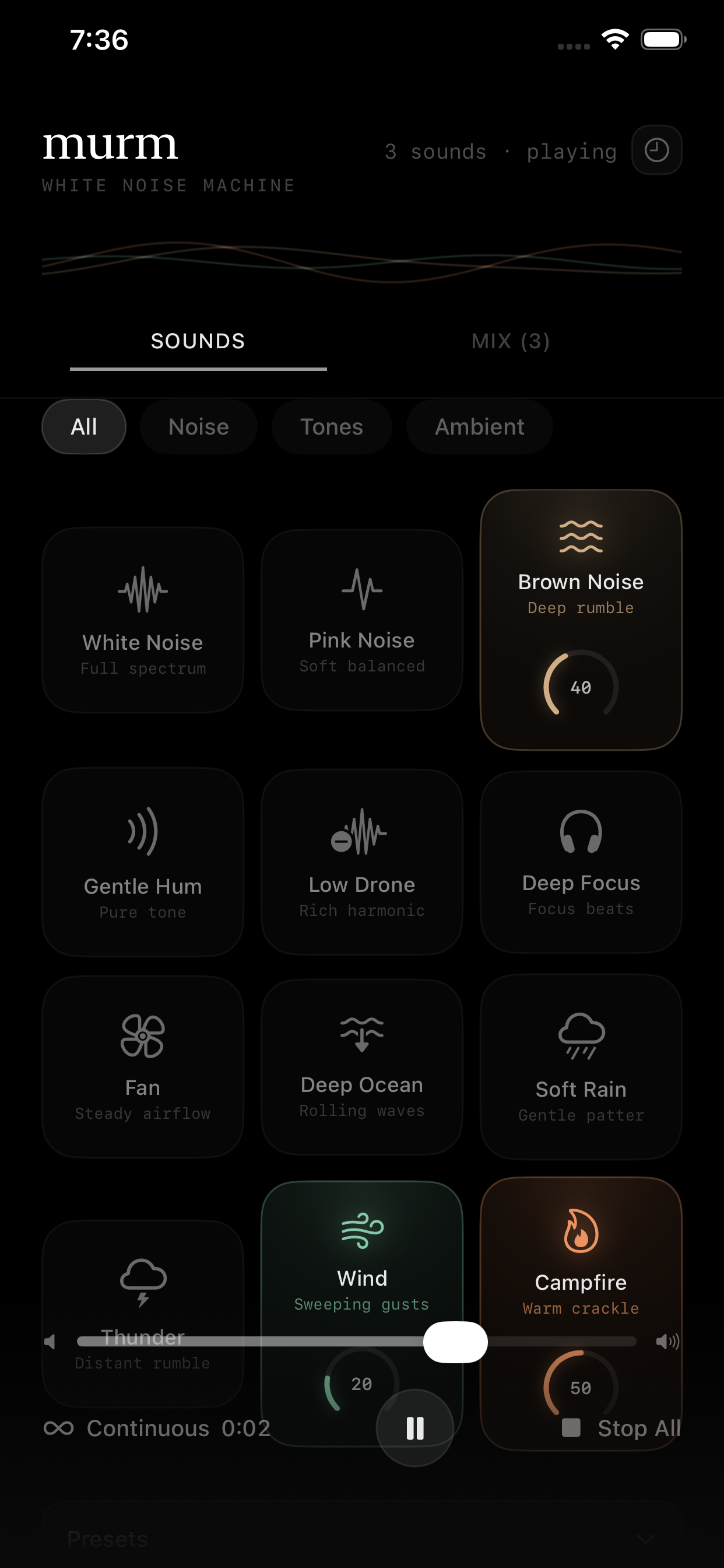
Task: Show only Ambient sounds
Action: (x=479, y=426)
